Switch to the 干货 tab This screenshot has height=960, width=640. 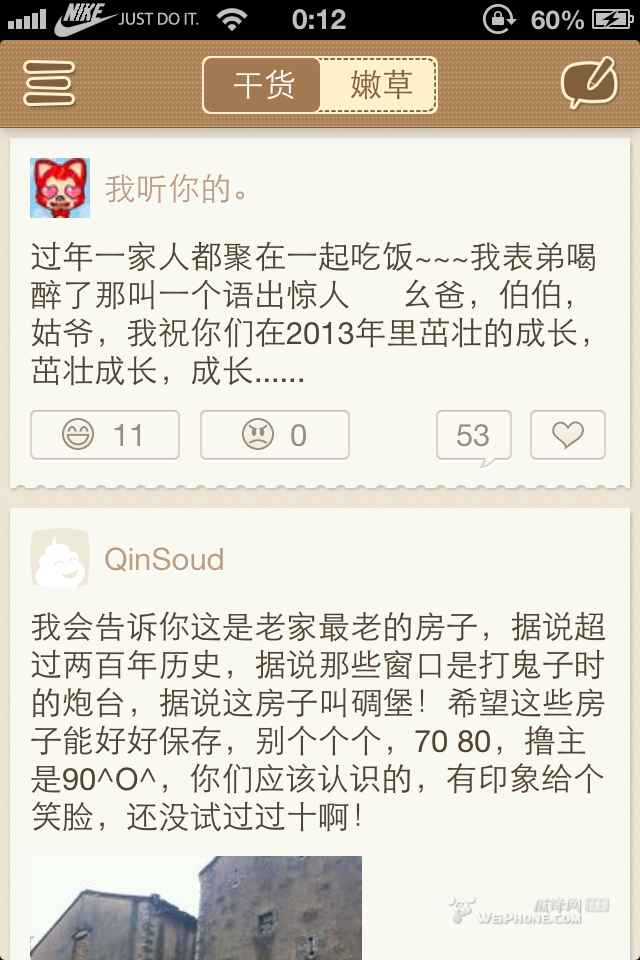263,85
